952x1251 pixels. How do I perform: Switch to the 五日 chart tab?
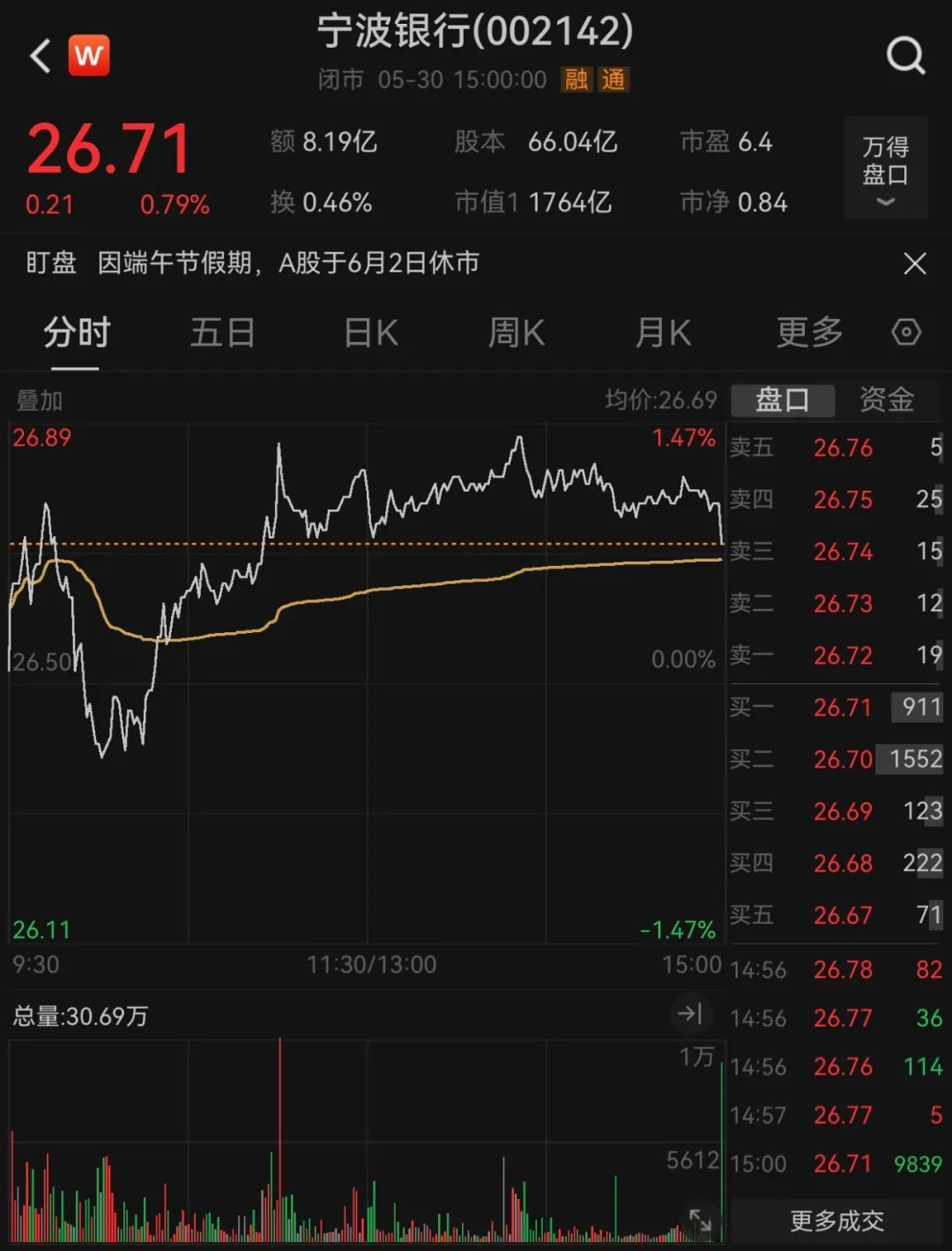(x=223, y=333)
